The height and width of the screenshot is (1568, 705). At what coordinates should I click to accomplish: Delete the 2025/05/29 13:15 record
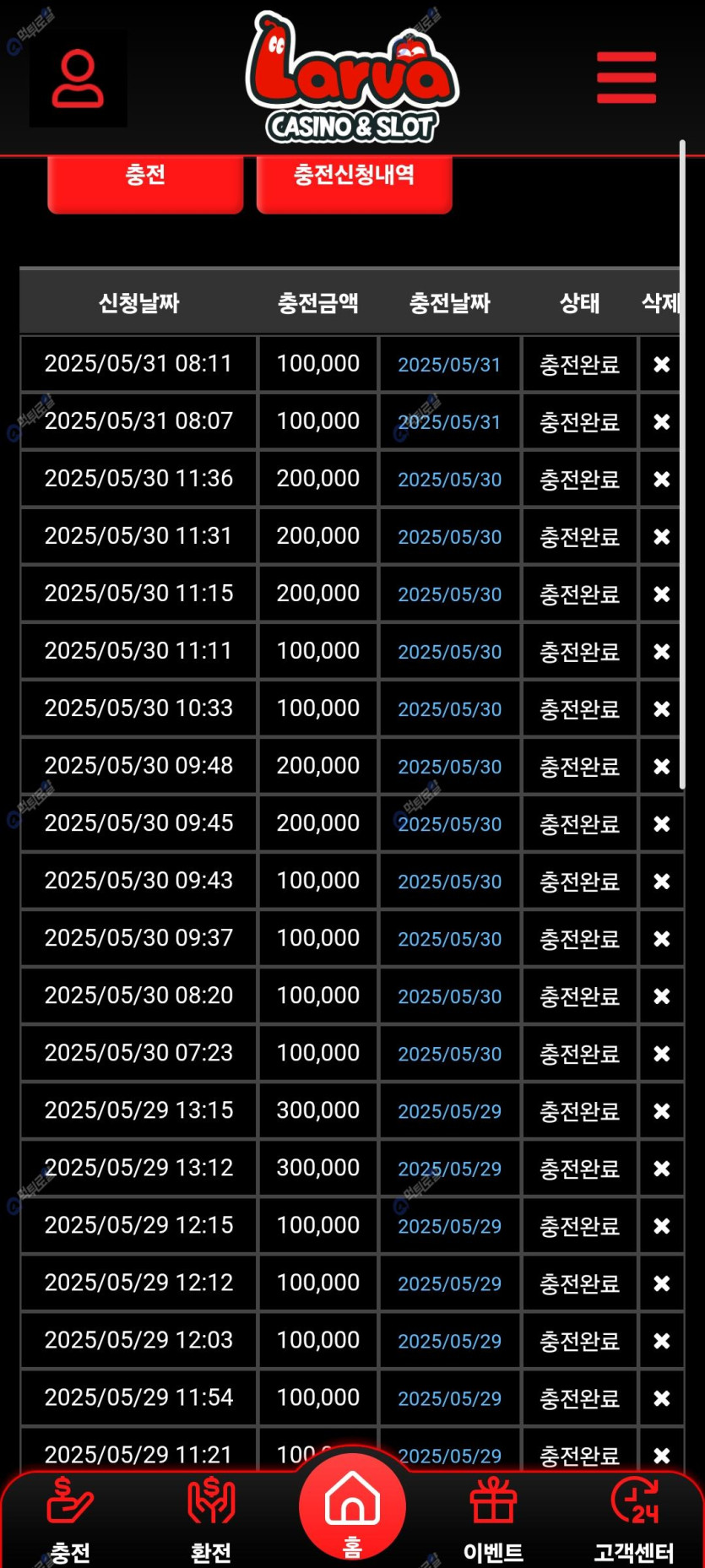coord(662,1111)
